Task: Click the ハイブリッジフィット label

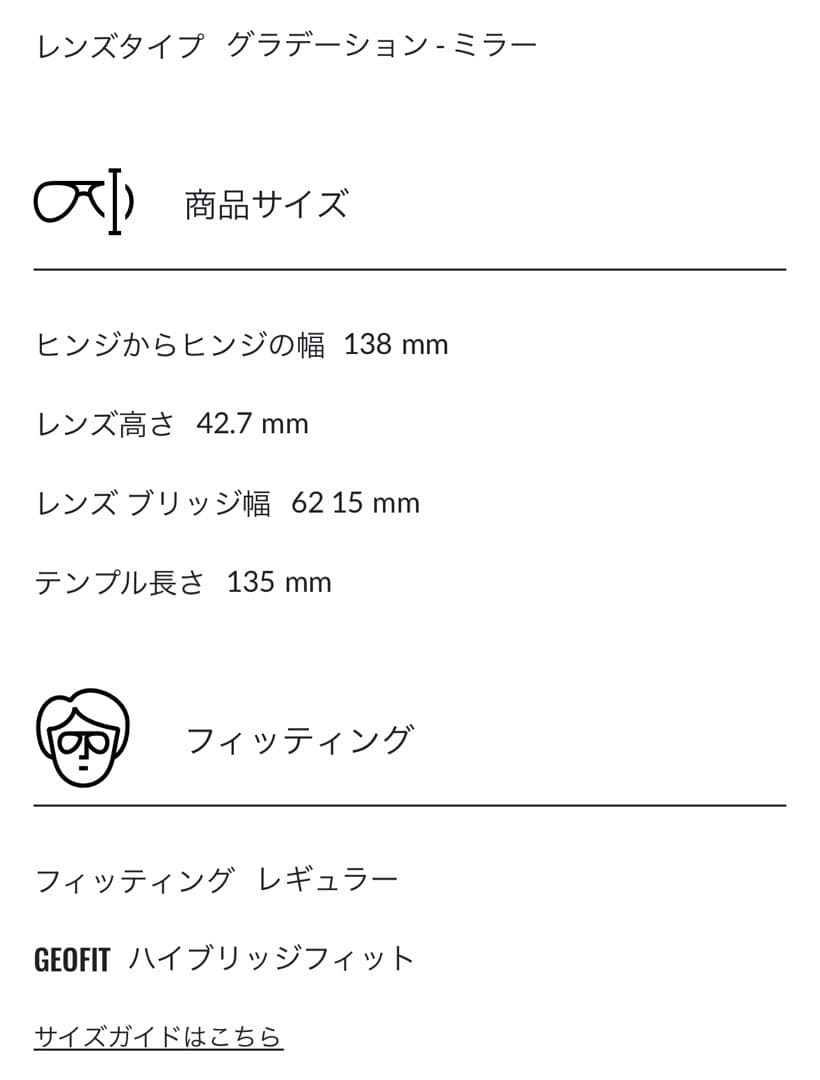Action: coord(270,957)
